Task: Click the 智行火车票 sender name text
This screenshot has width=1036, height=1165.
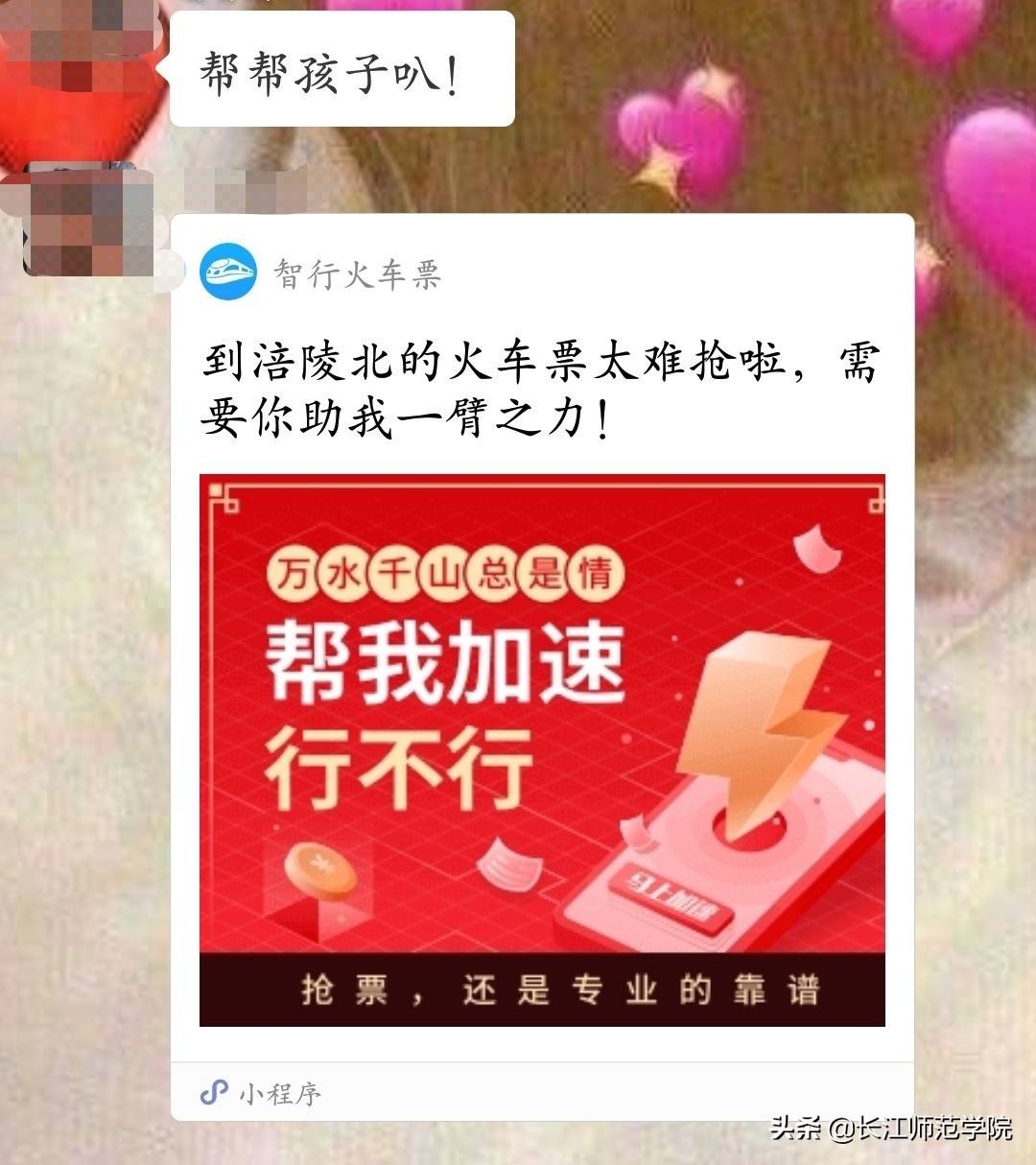Action: pyautogui.click(x=355, y=272)
